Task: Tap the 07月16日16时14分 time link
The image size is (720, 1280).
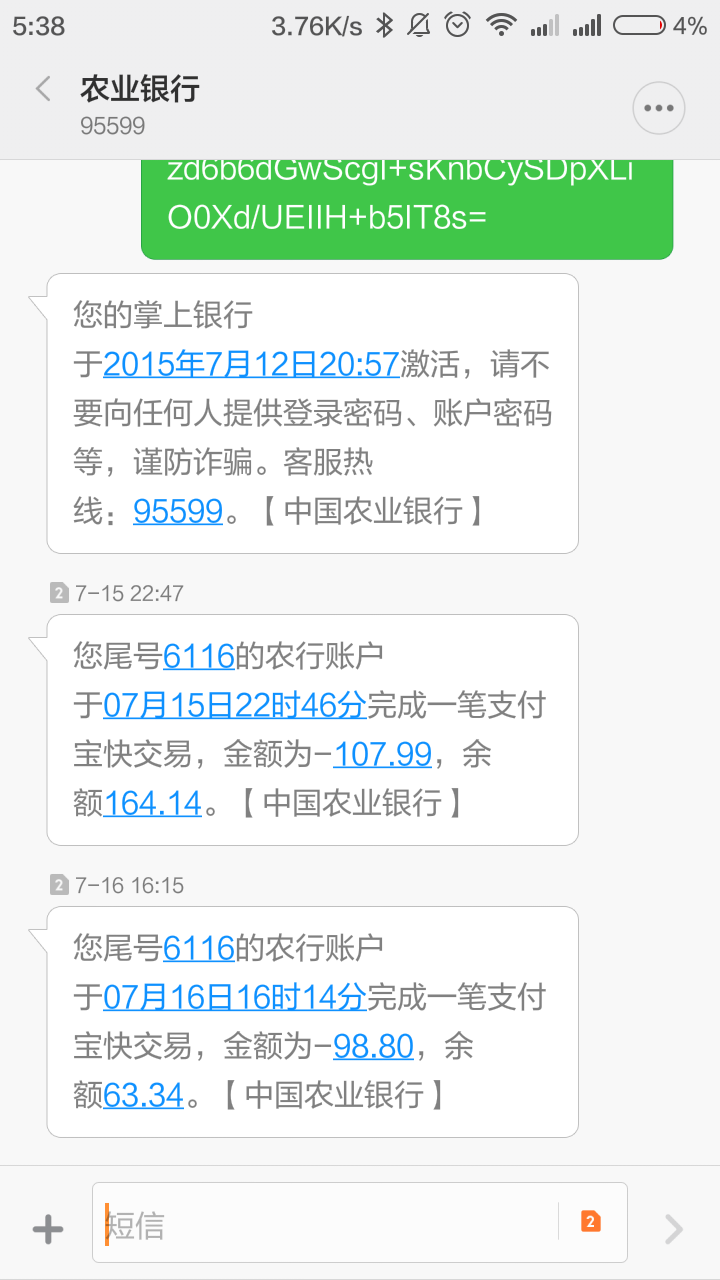Action: (x=234, y=998)
